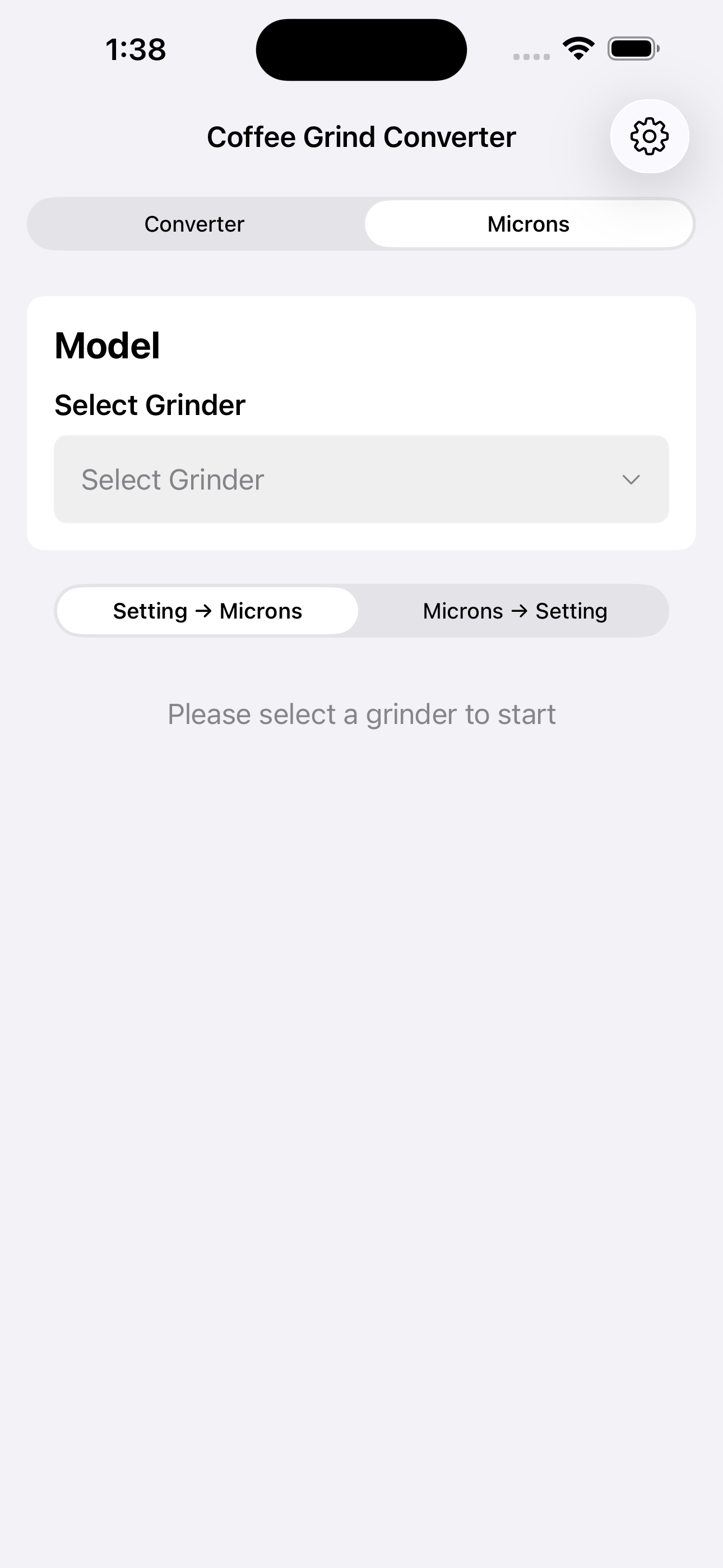Tap the Coffee Grind Converter title
This screenshot has width=723, height=1568.
(361, 136)
